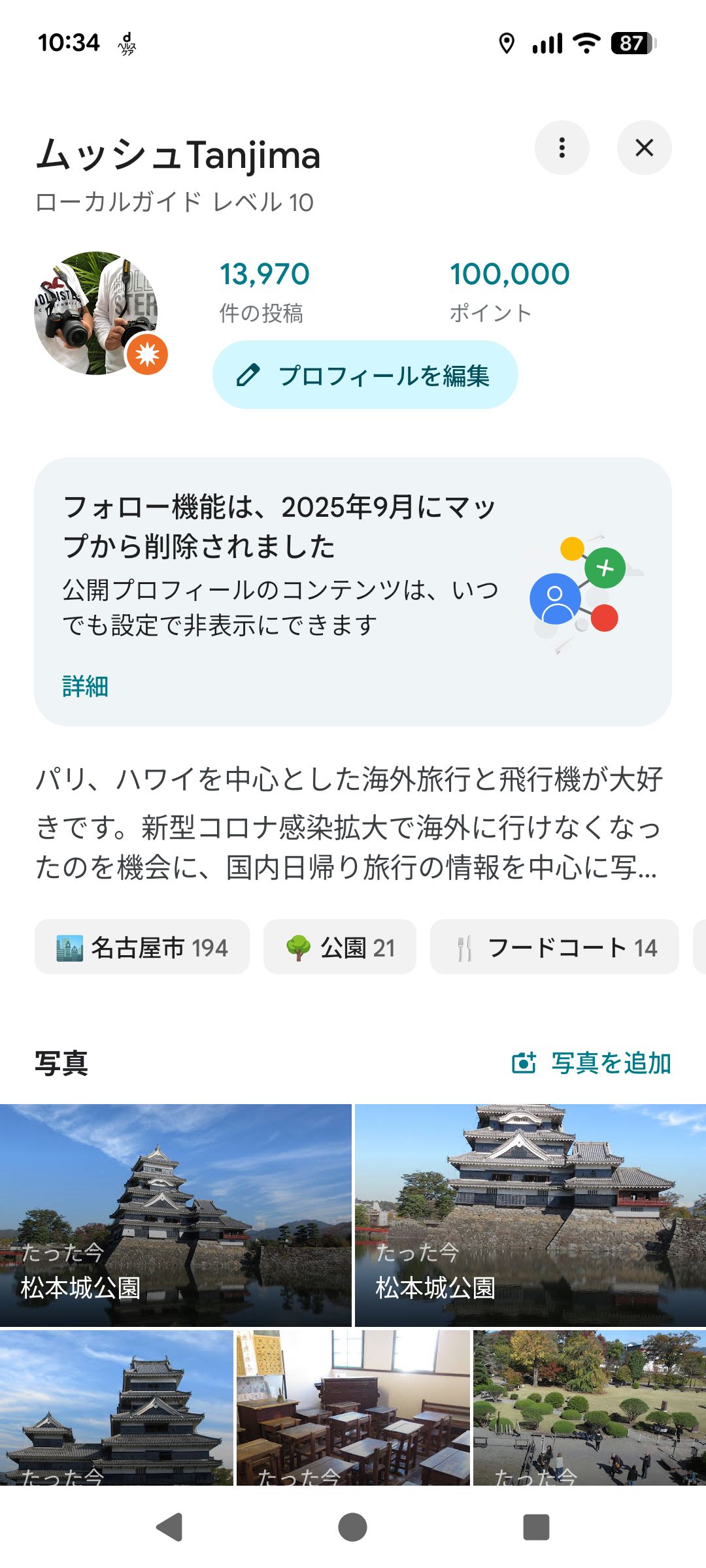Tap the profile avatar picture
The height and width of the screenshot is (1568, 706).
click(x=96, y=313)
